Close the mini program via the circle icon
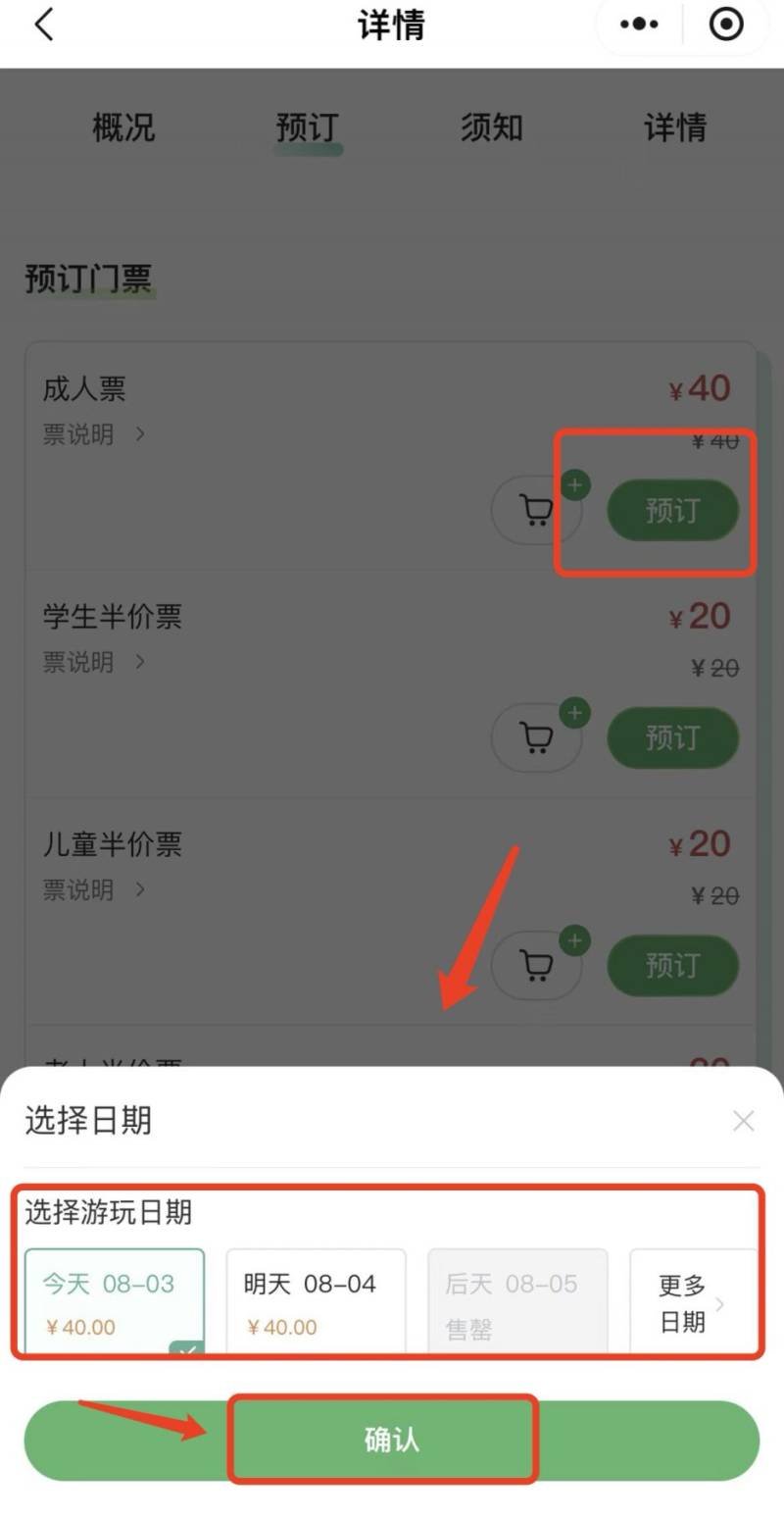 click(x=726, y=25)
